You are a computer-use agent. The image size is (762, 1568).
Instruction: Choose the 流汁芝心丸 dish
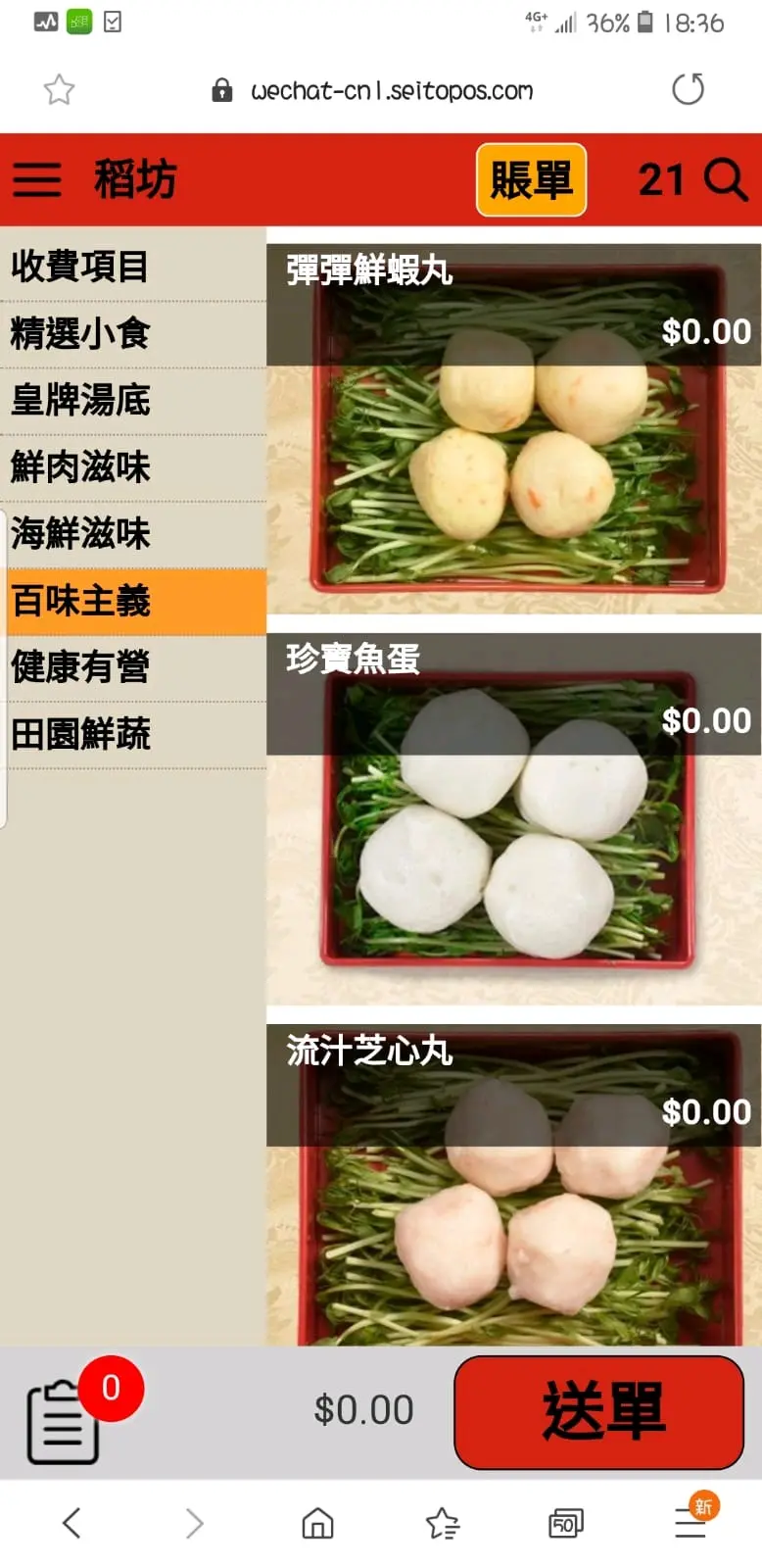click(x=513, y=1185)
